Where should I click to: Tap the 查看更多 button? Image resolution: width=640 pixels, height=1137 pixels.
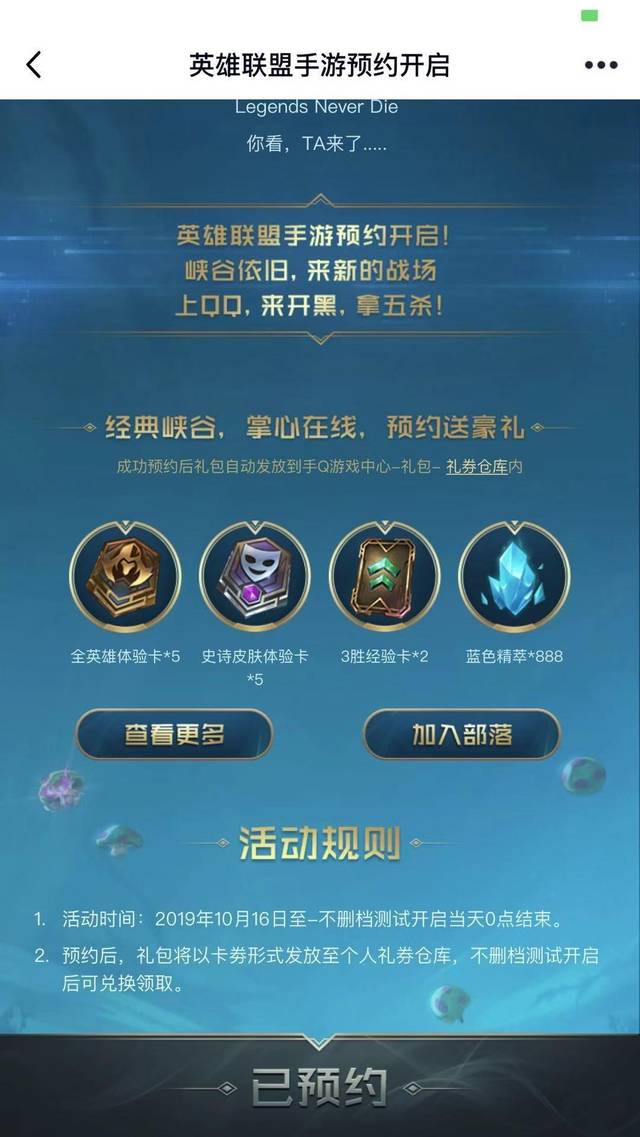[174, 735]
